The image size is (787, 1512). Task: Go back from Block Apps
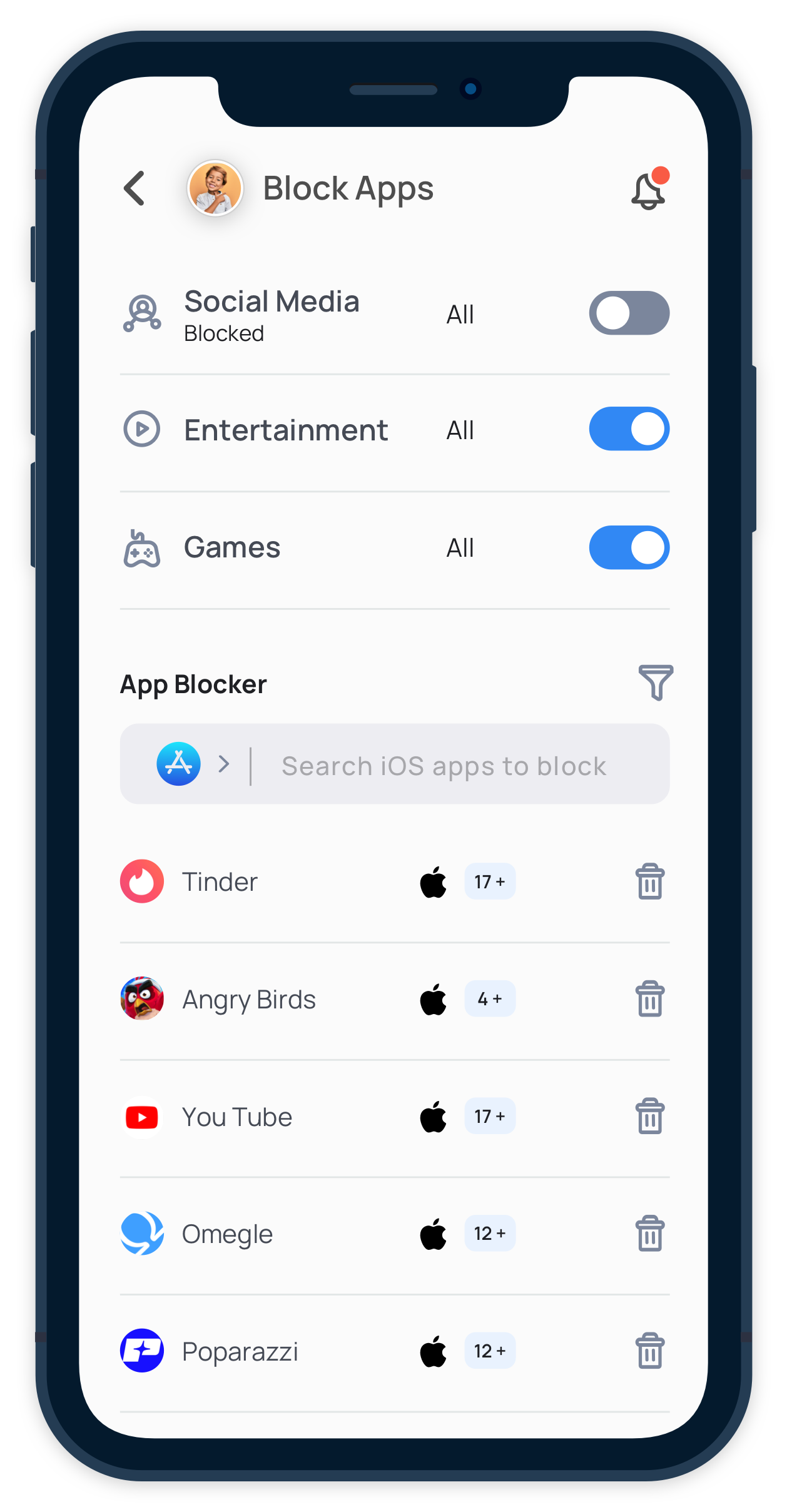point(135,188)
